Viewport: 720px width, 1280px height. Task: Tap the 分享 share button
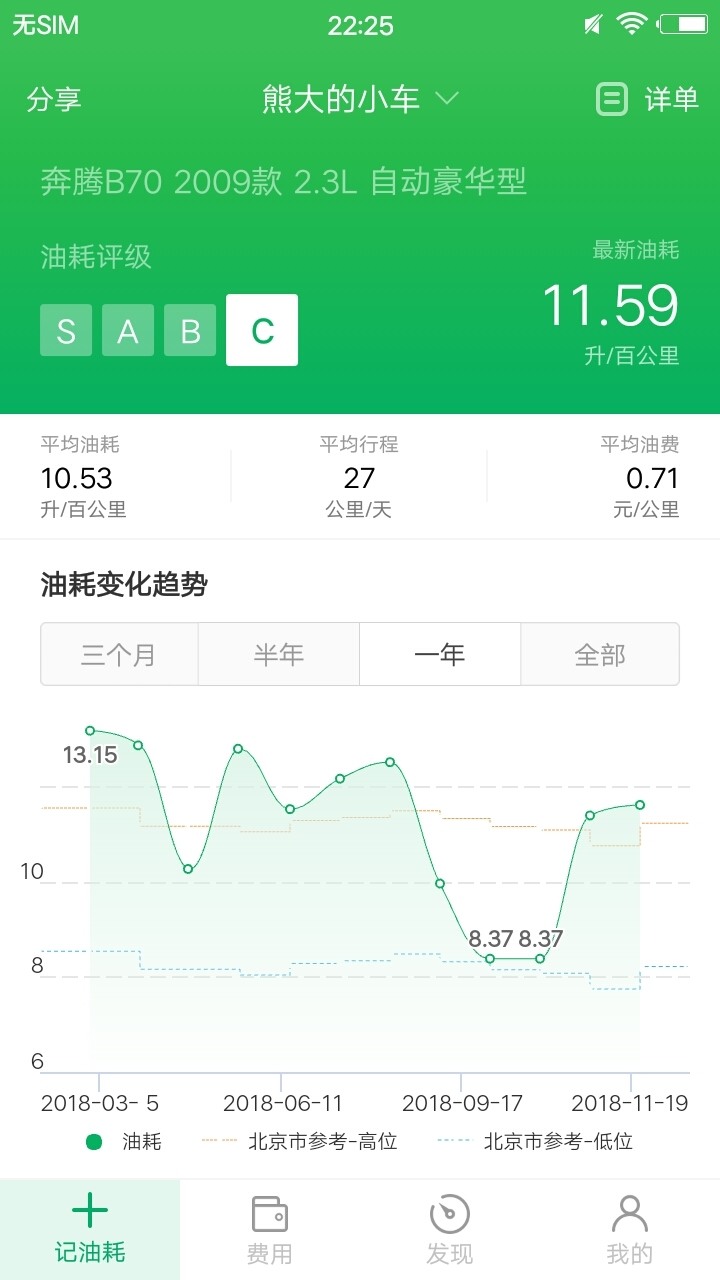coord(55,98)
